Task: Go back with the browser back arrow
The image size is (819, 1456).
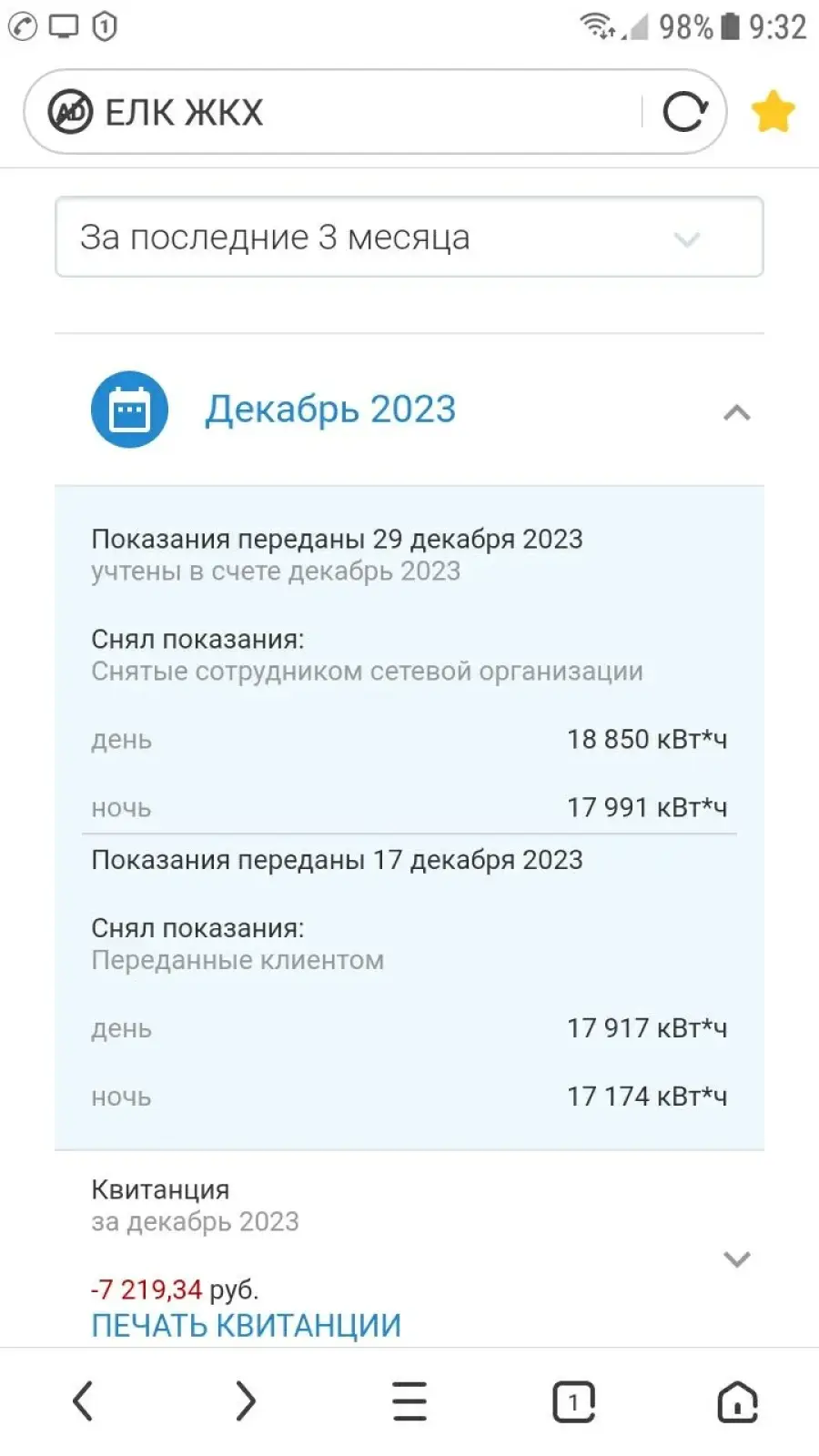Action: point(83,1400)
